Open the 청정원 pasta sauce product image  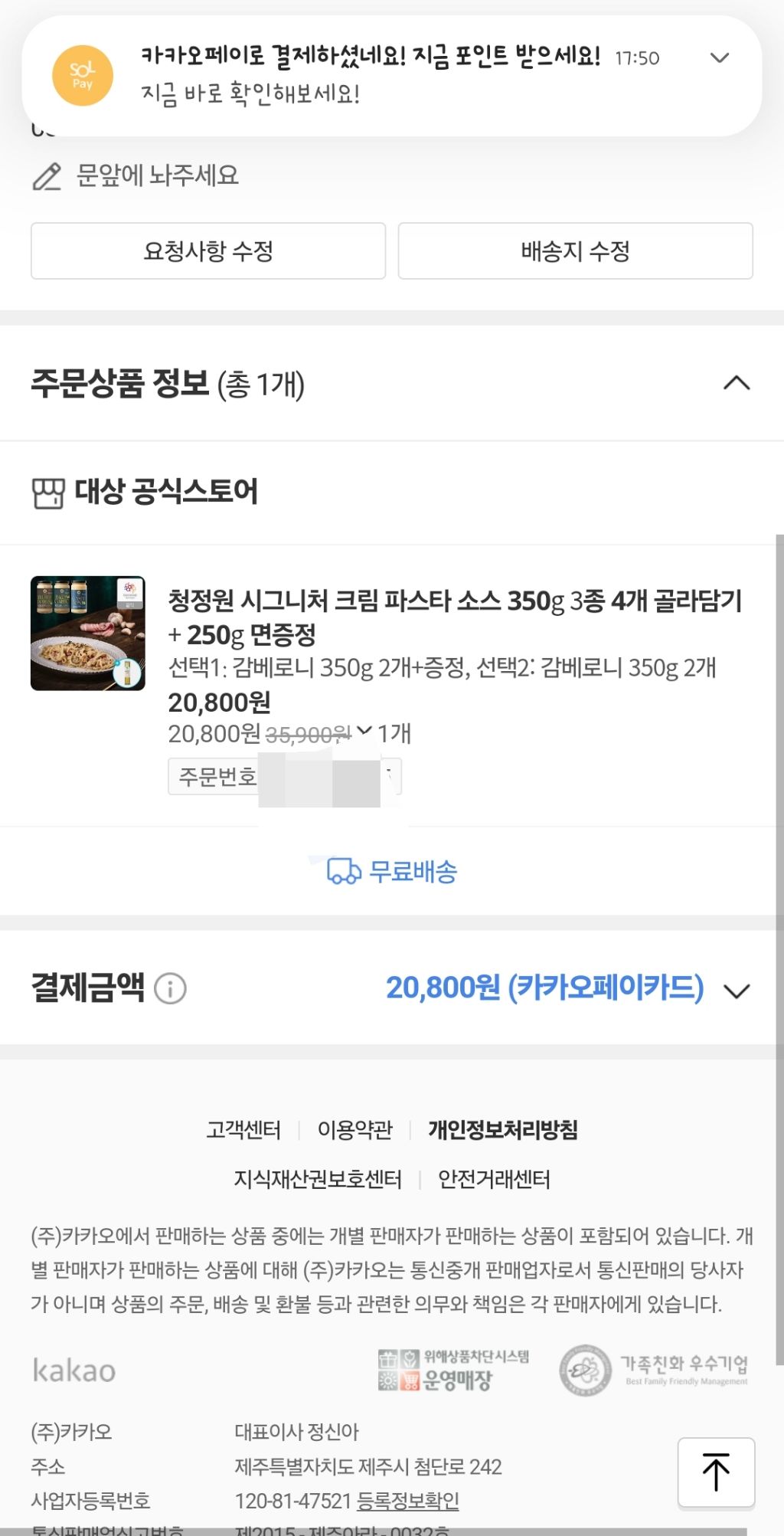click(88, 633)
